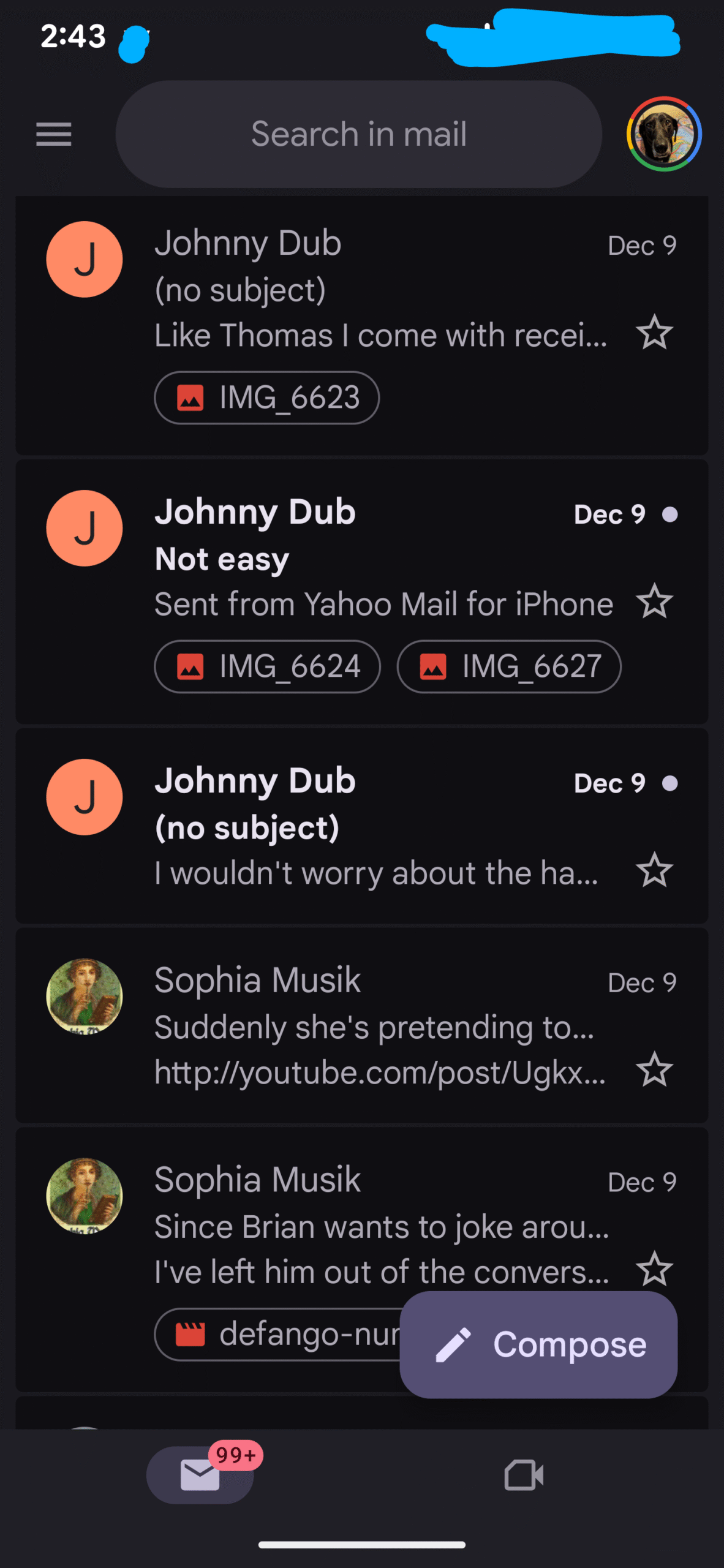Switch to the Meet video tab
The image size is (724, 1568).
click(x=524, y=1474)
